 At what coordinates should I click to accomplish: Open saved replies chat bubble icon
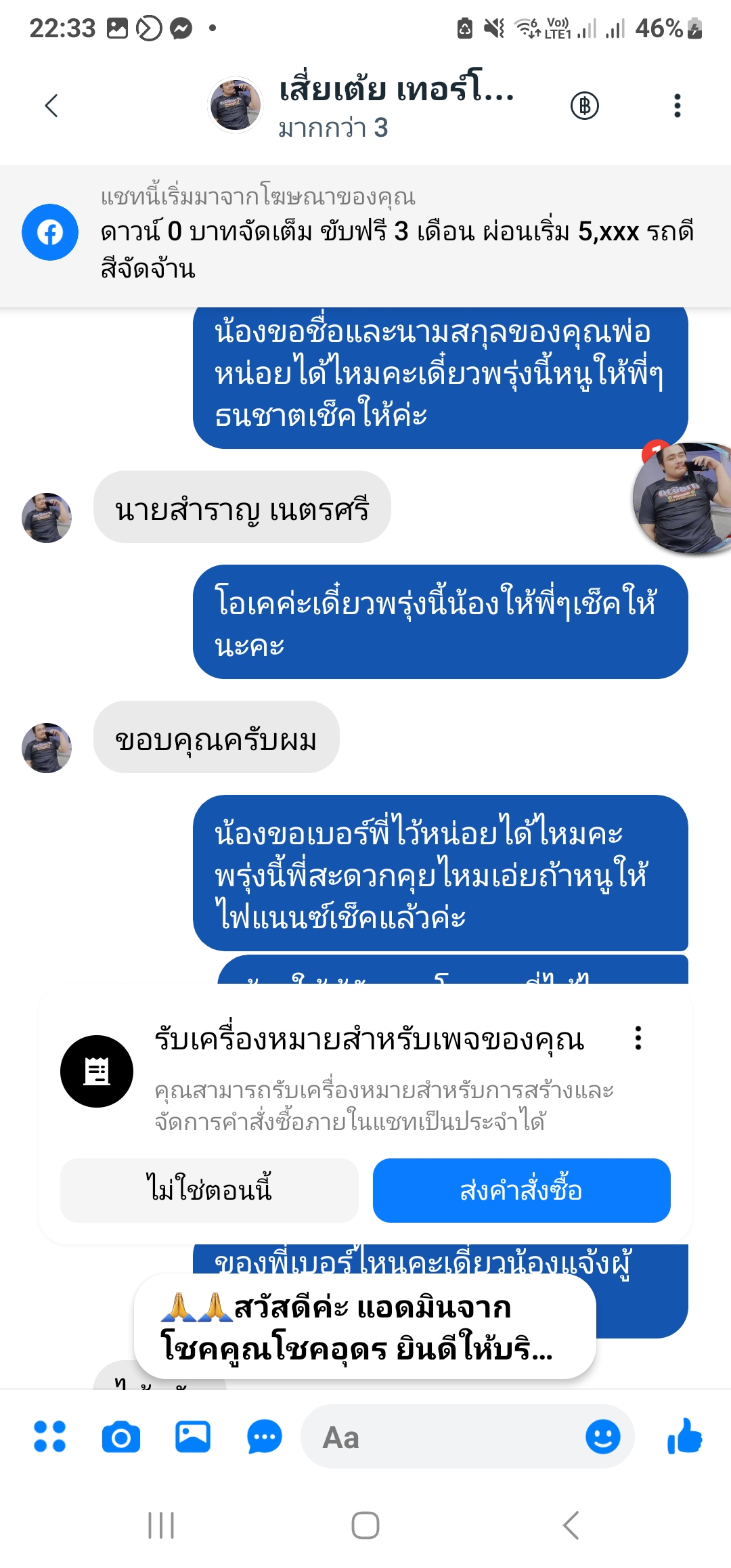(265, 1437)
